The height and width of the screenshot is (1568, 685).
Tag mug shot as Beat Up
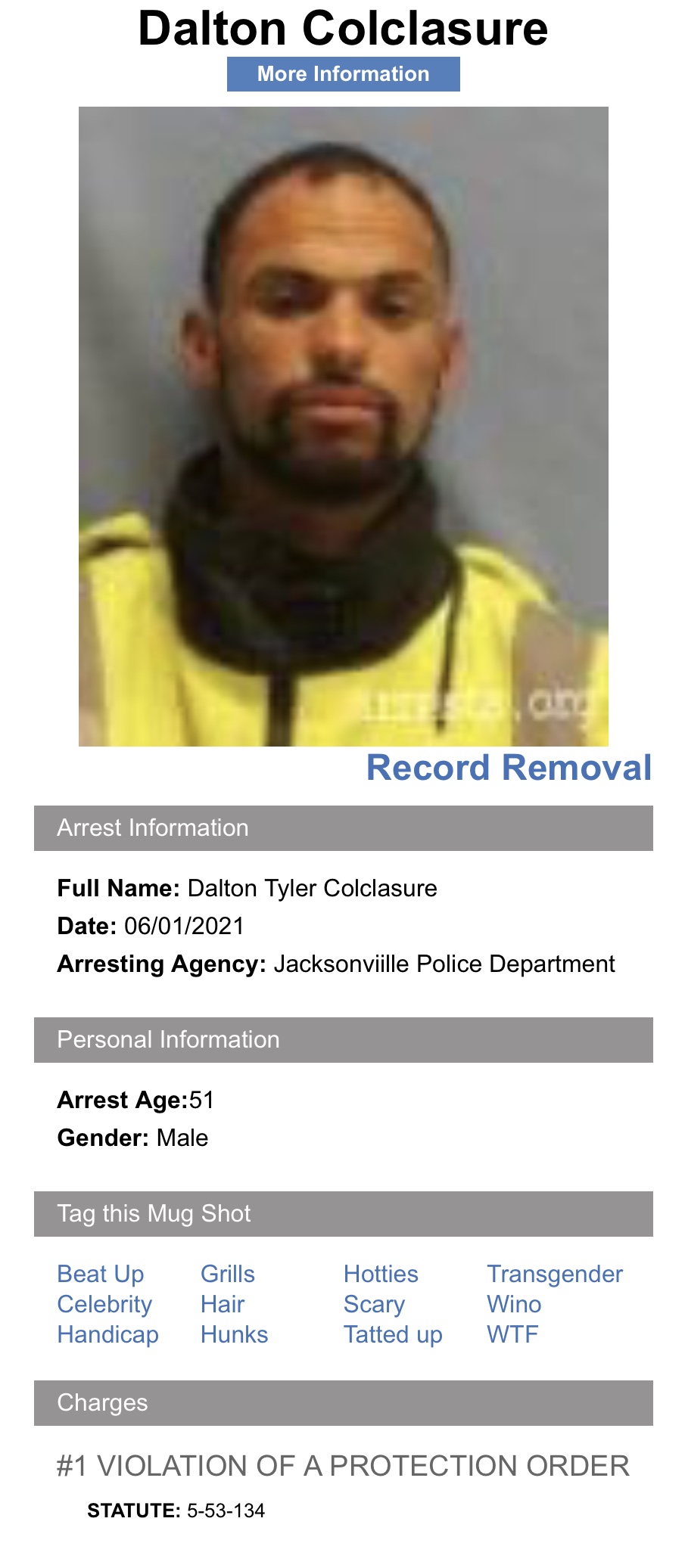click(x=101, y=1274)
